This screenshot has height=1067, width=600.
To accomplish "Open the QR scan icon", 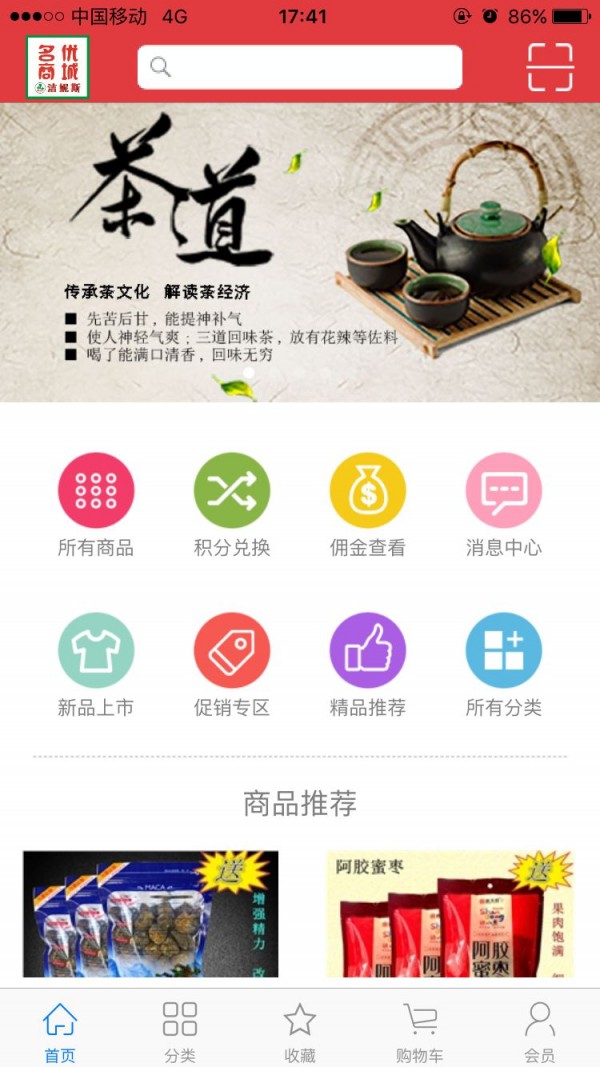I will point(550,67).
